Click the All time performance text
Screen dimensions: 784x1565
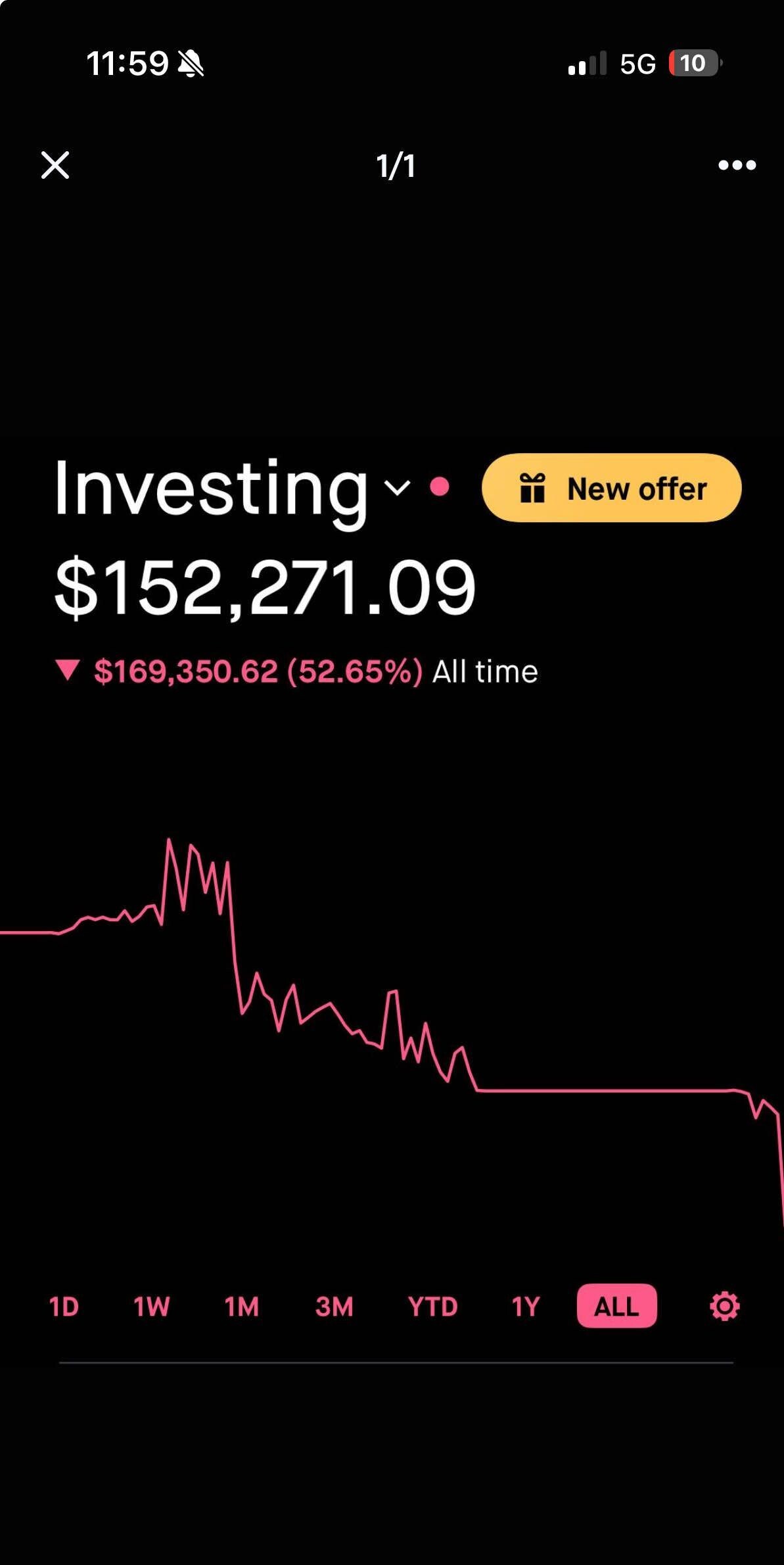pos(484,670)
